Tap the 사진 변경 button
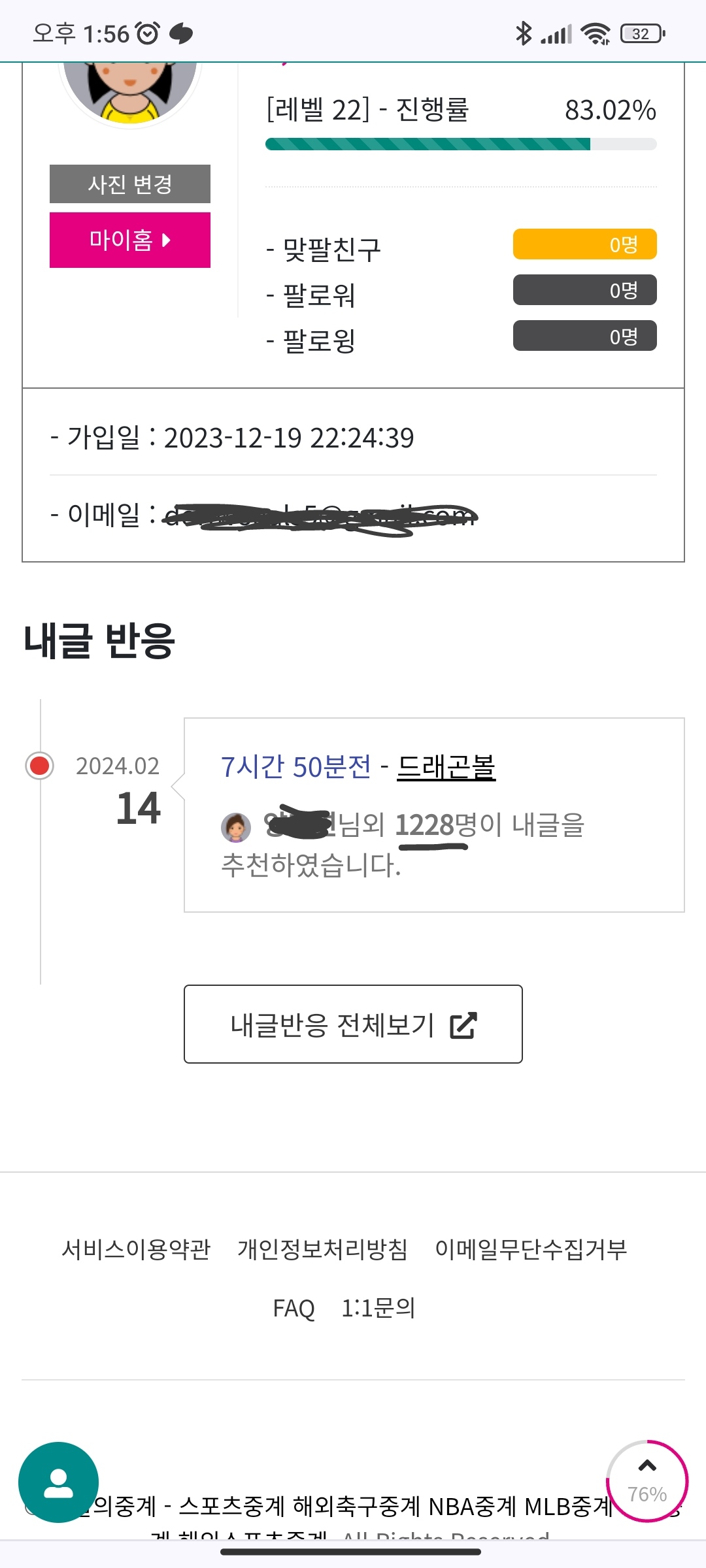The image size is (706, 1568). pyautogui.click(x=130, y=184)
